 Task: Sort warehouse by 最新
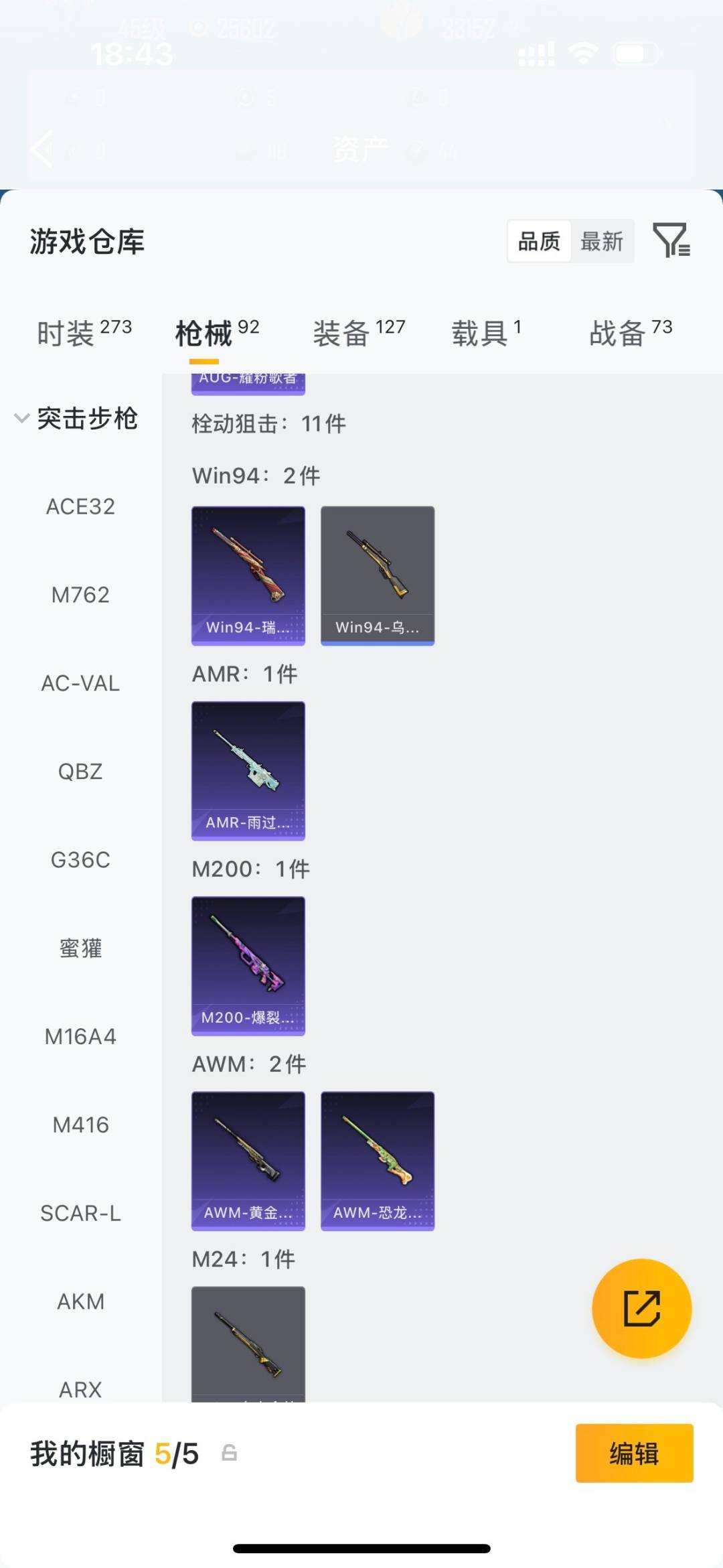point(601,241)
